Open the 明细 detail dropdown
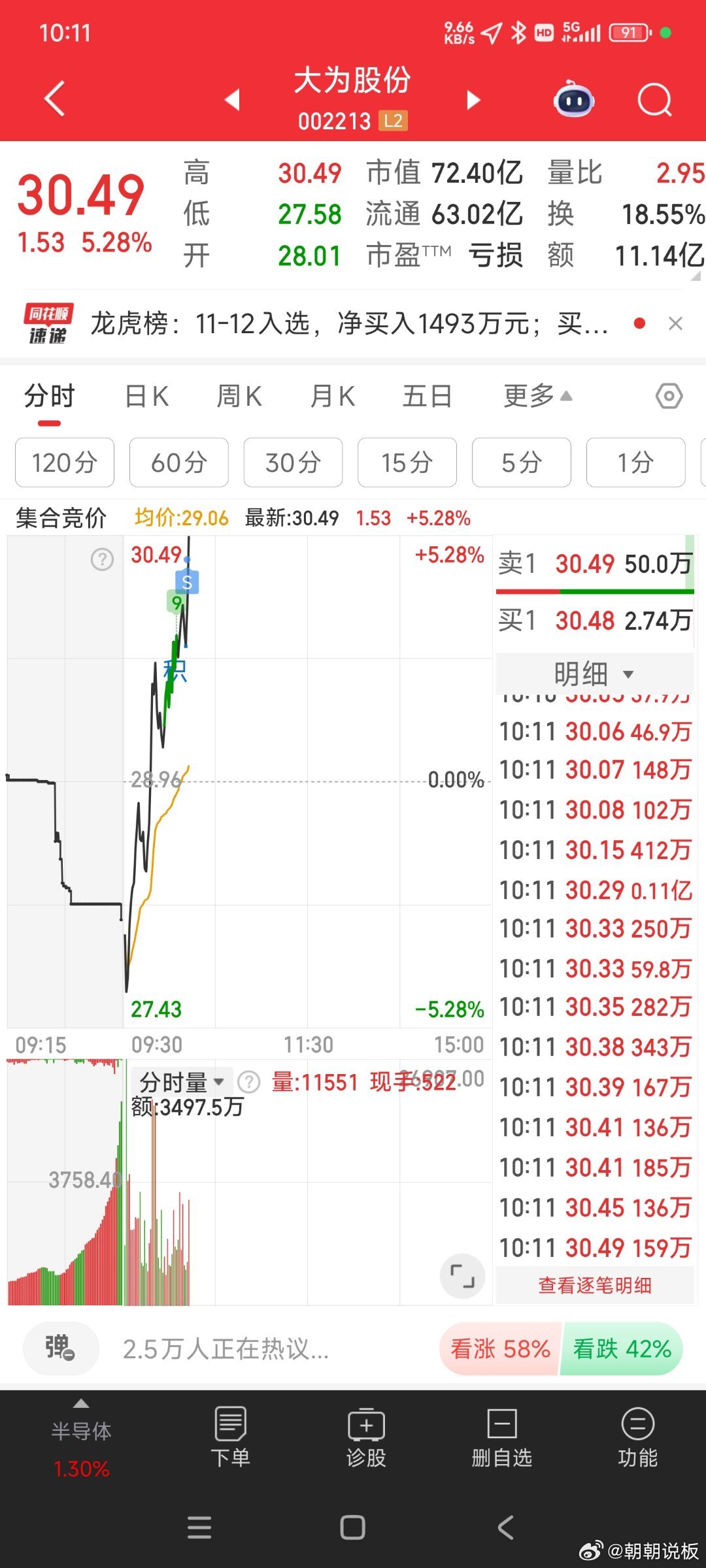Image resolution: width=706 pixels, height=1568 pixels. 594,673
